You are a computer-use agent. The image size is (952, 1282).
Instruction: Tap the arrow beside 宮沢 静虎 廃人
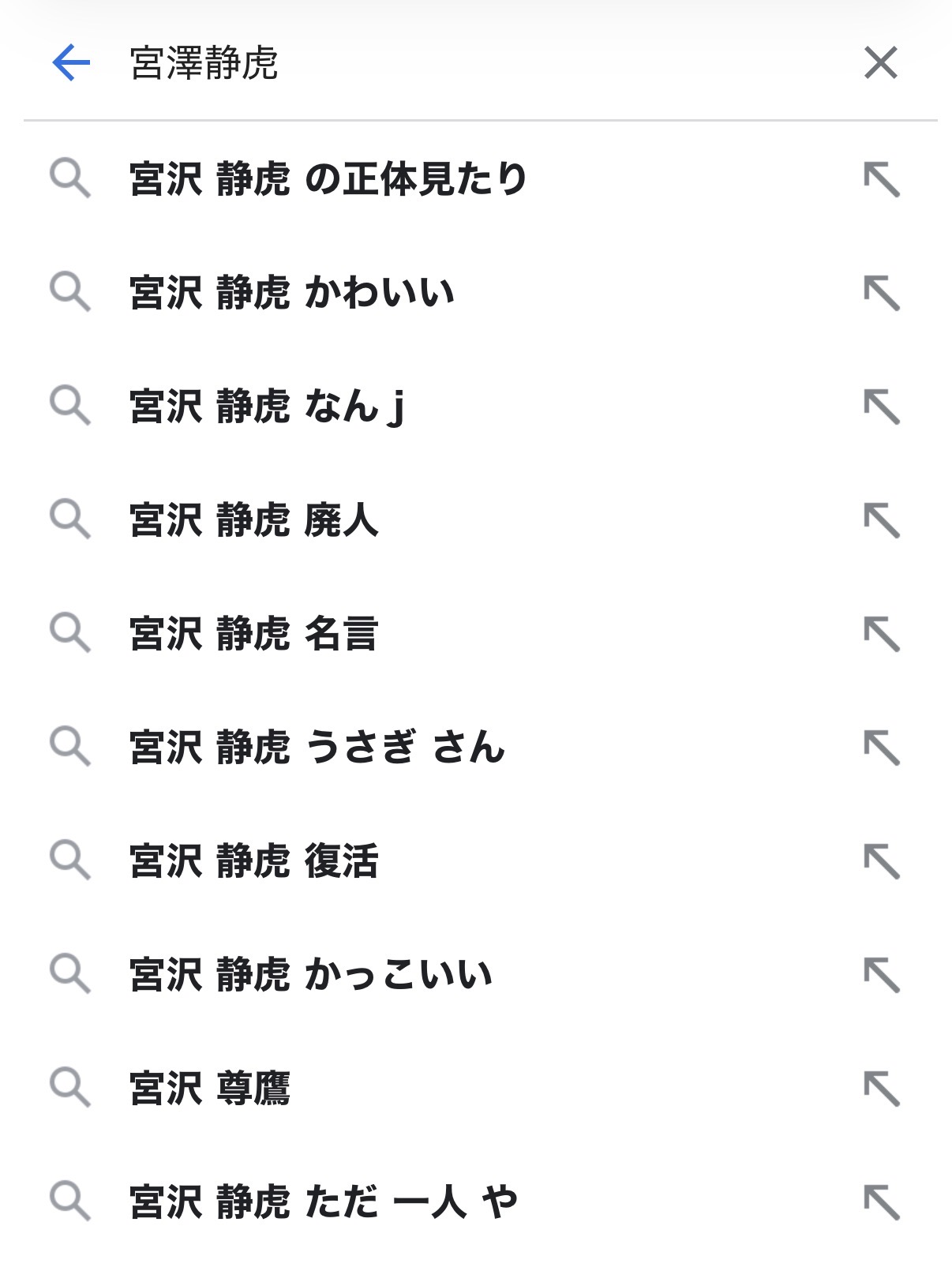coord(881,521)
